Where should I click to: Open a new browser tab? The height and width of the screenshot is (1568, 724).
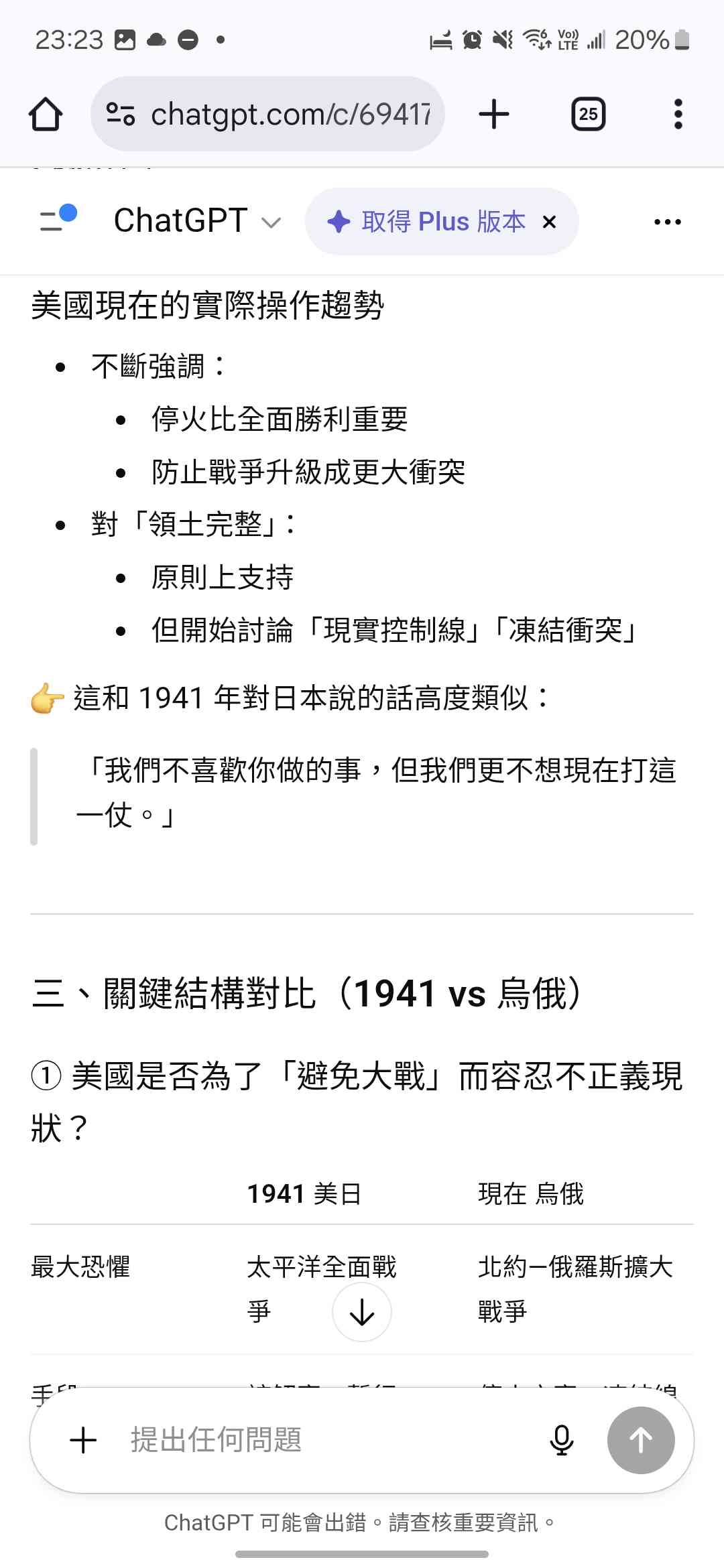(x=494, y=114)
